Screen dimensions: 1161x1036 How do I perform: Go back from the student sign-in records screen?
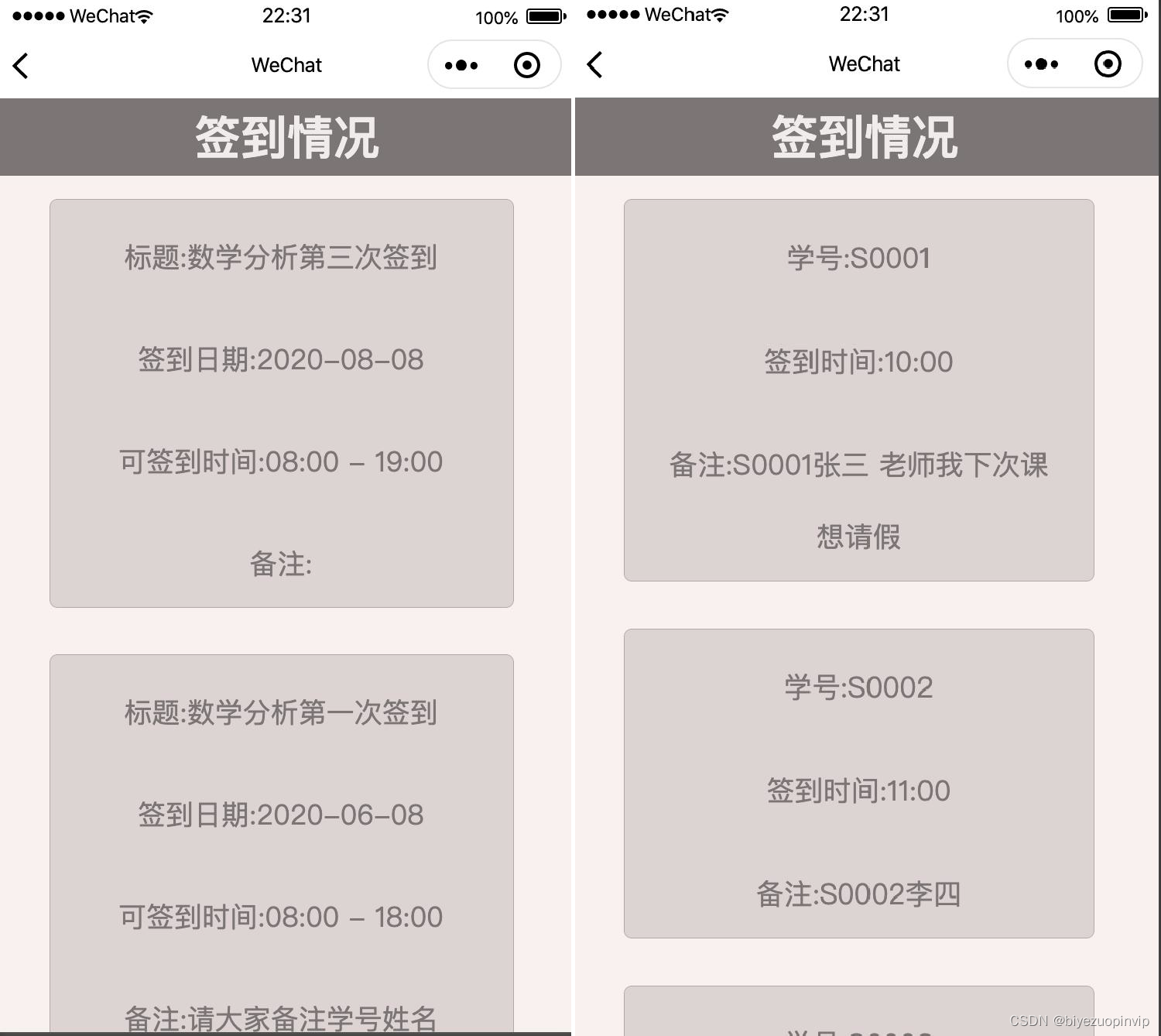[594, 64]
